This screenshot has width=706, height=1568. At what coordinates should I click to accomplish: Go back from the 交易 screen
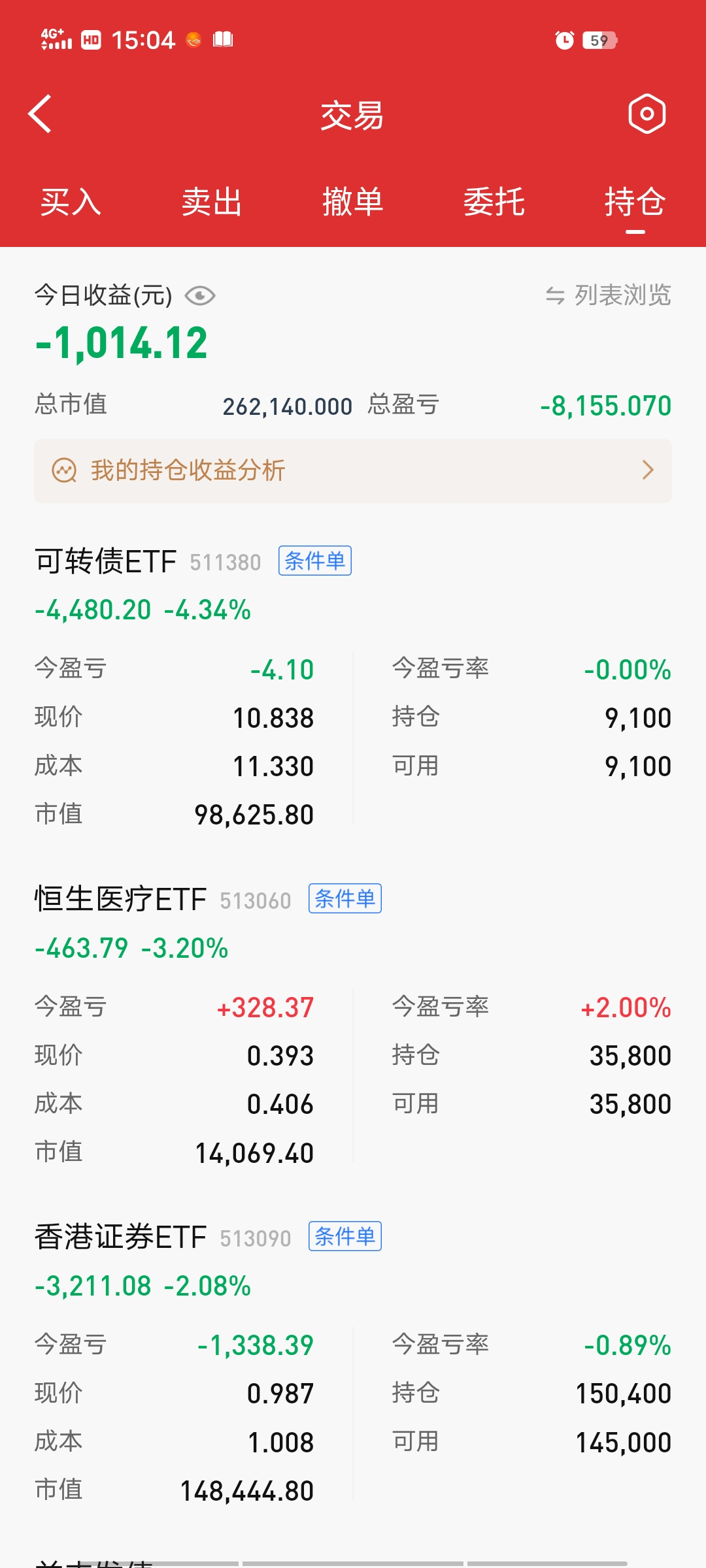[x=41, y=114]
